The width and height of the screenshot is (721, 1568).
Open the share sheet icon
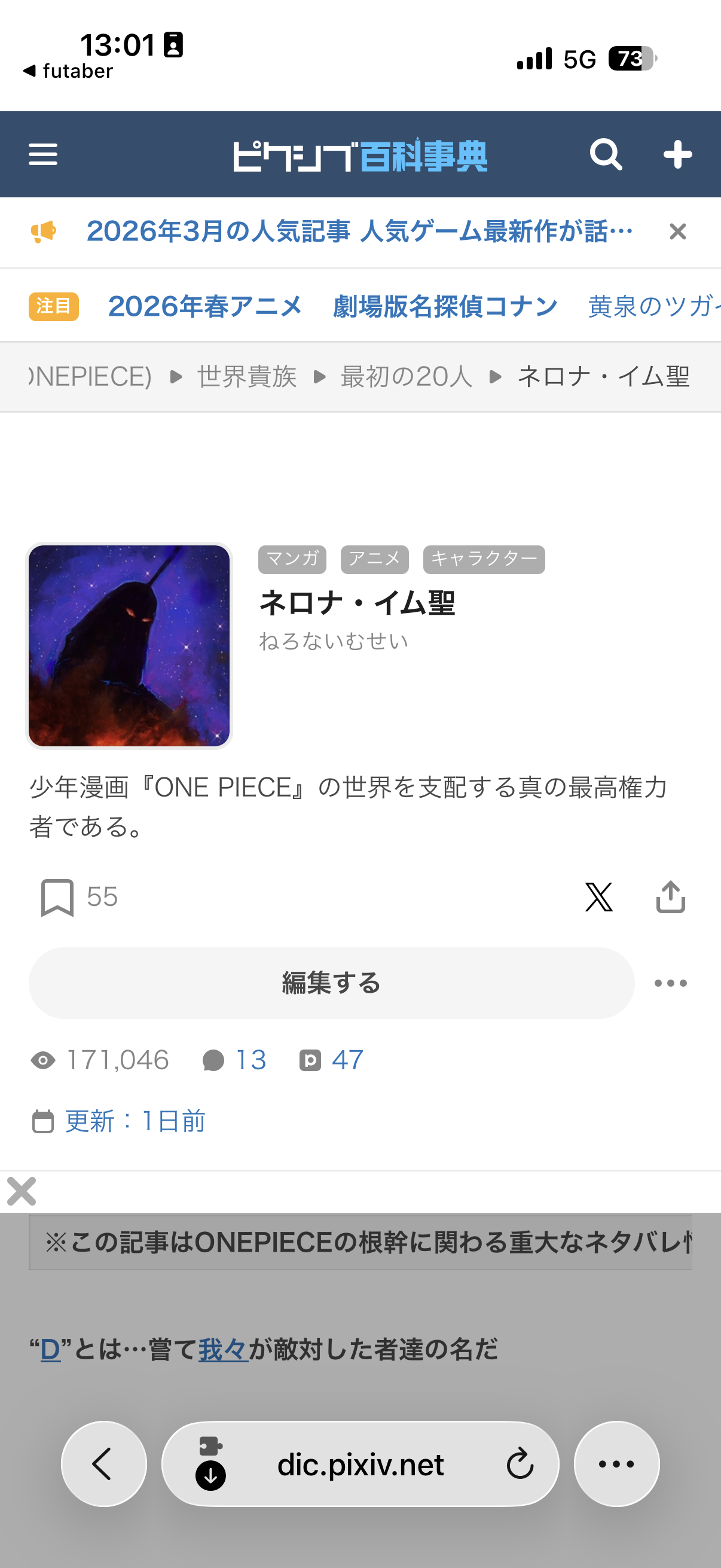click(x=671, y=897)
